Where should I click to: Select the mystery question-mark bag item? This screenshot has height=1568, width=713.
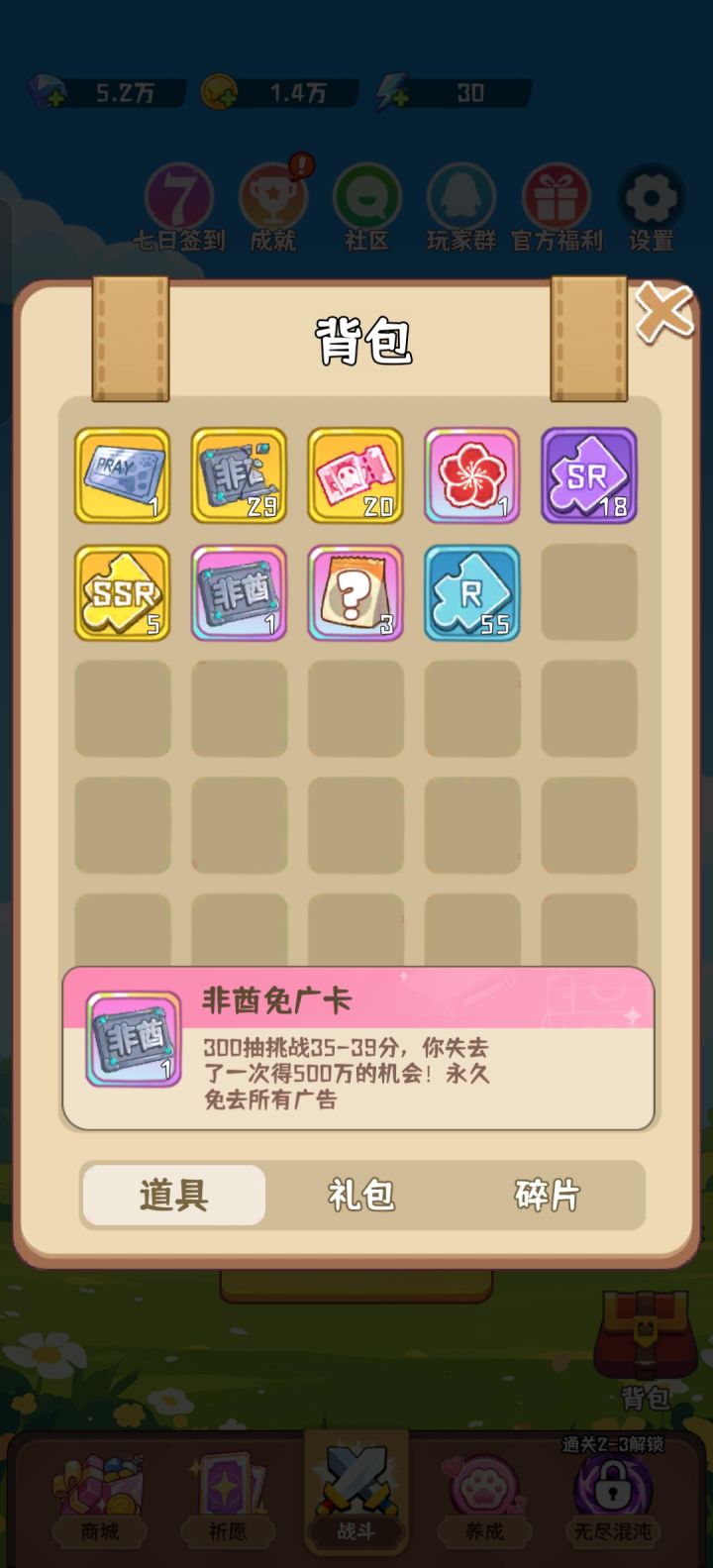(356, 592)
